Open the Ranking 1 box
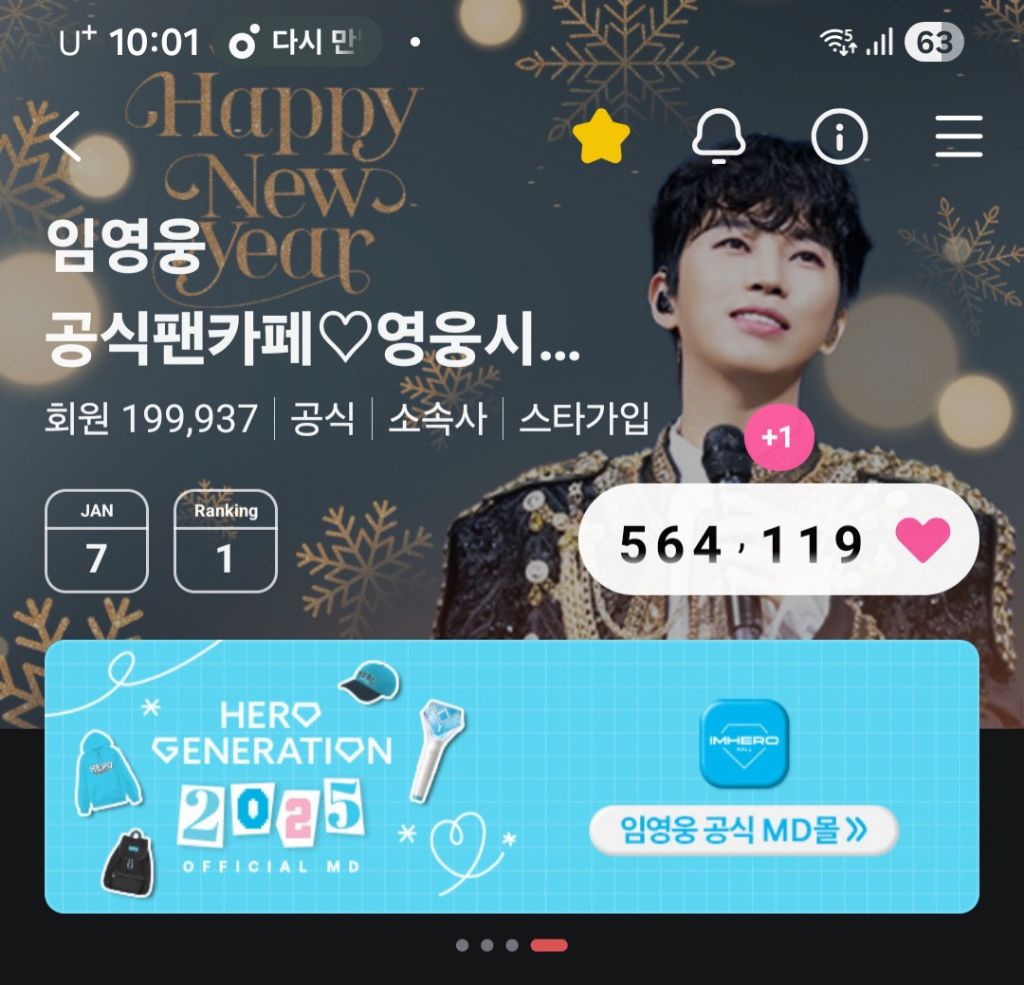Image resolution: width=1024 pixels, height=985 pixels. coord(225,541)
